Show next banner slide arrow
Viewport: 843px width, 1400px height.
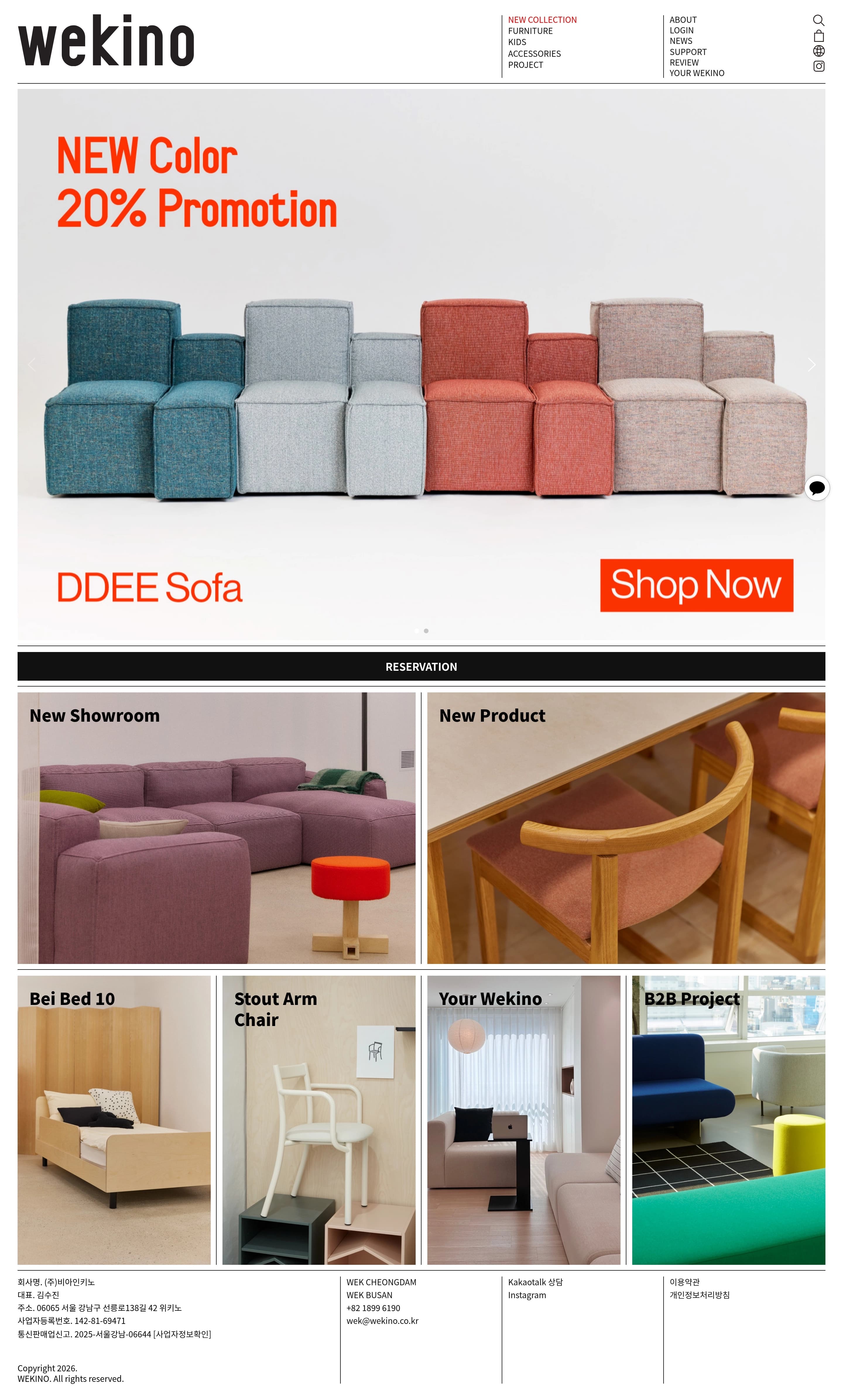811,365
